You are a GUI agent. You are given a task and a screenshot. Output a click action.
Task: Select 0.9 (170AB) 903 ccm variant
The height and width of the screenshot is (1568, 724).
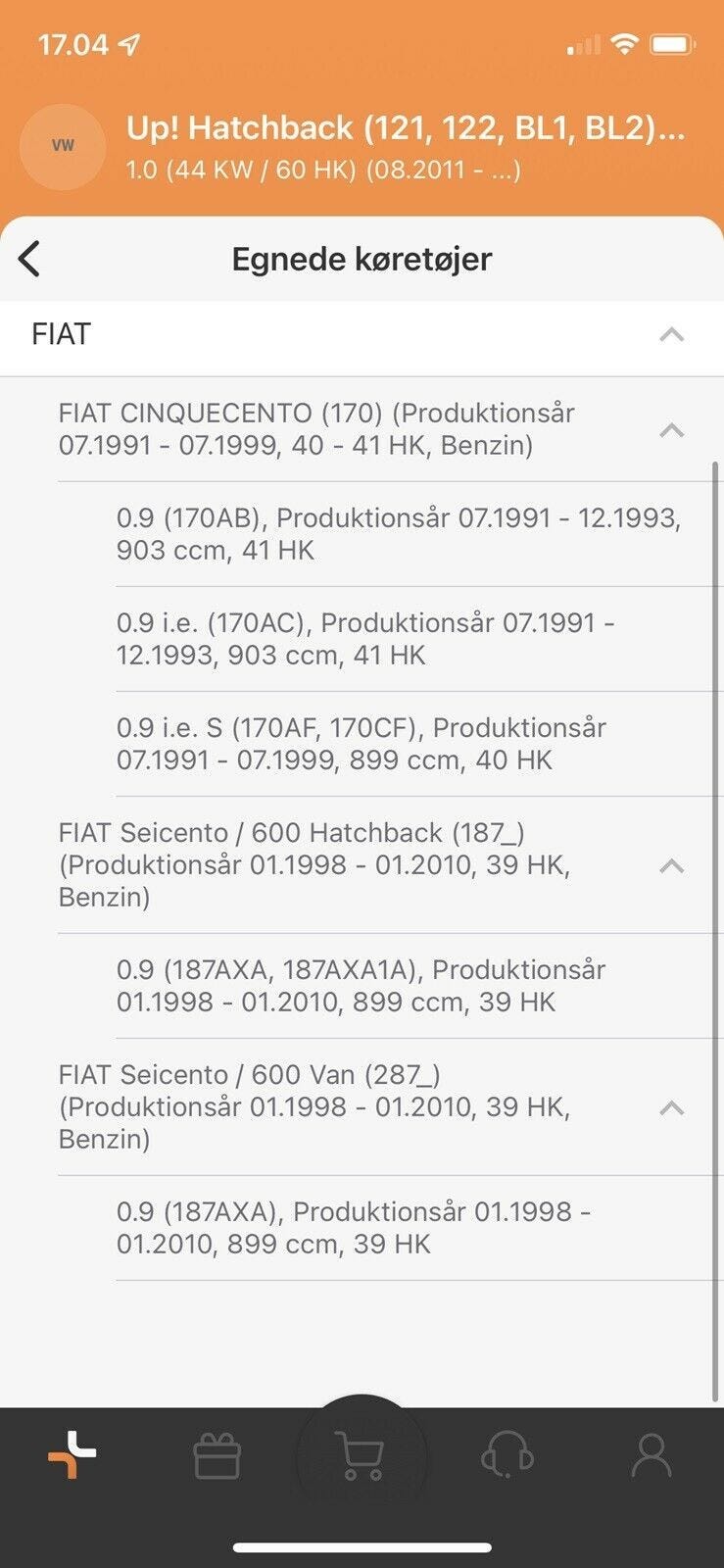coord(399,534)
